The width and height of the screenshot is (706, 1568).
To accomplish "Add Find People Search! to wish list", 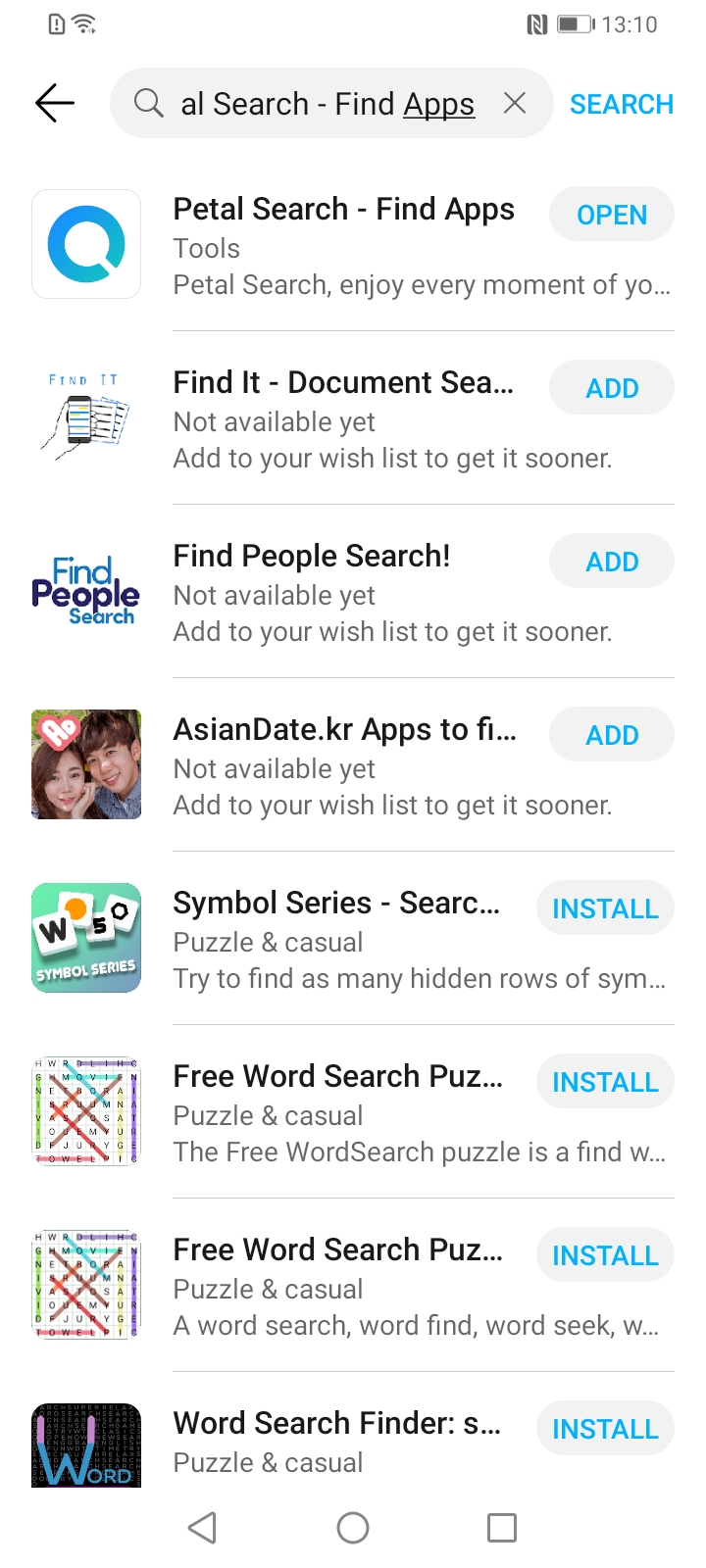I will pyautogui.click(x=612, y=562).
